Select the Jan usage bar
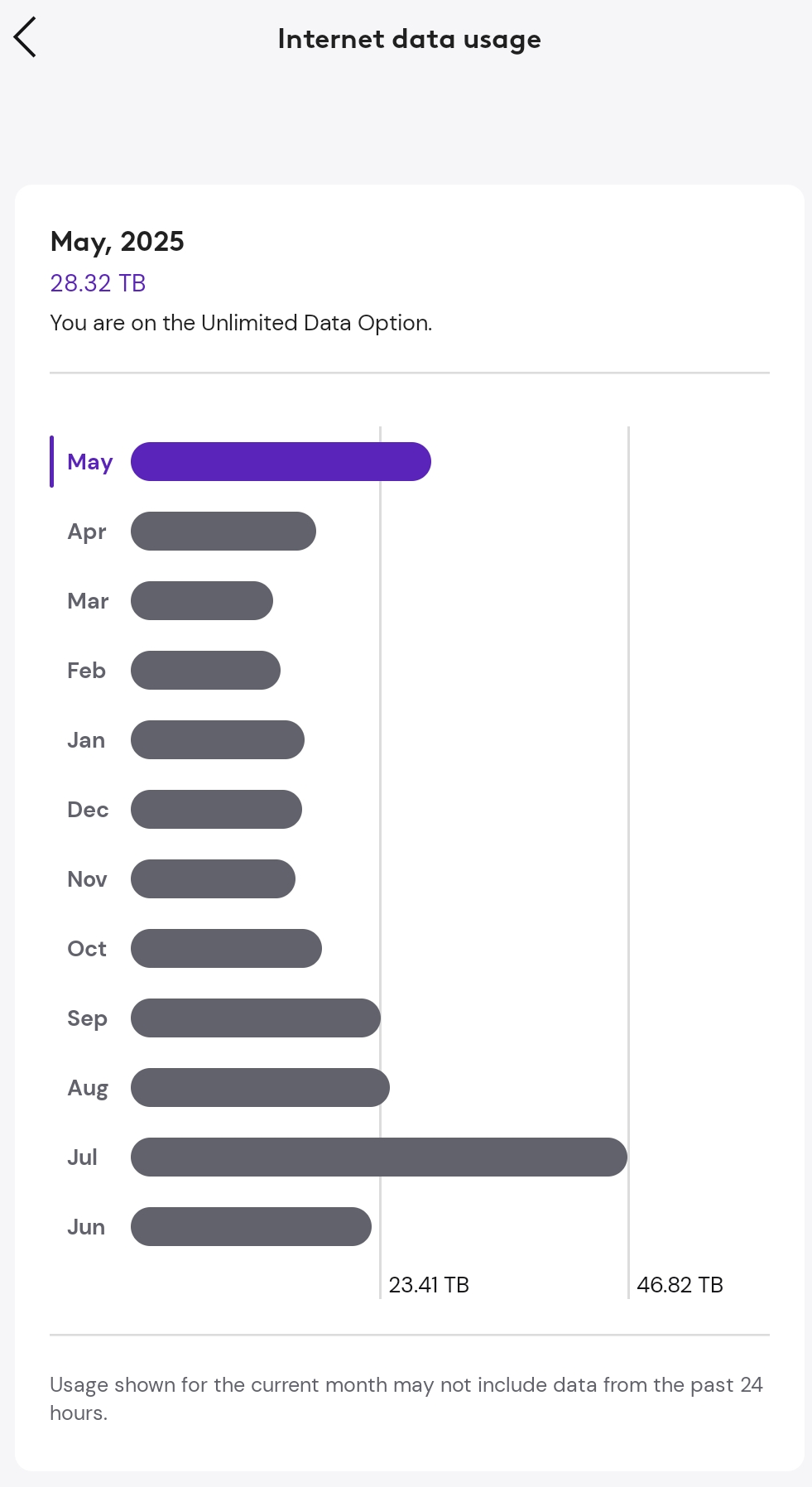Screen dimensions: 812x1487 [218, 740]
